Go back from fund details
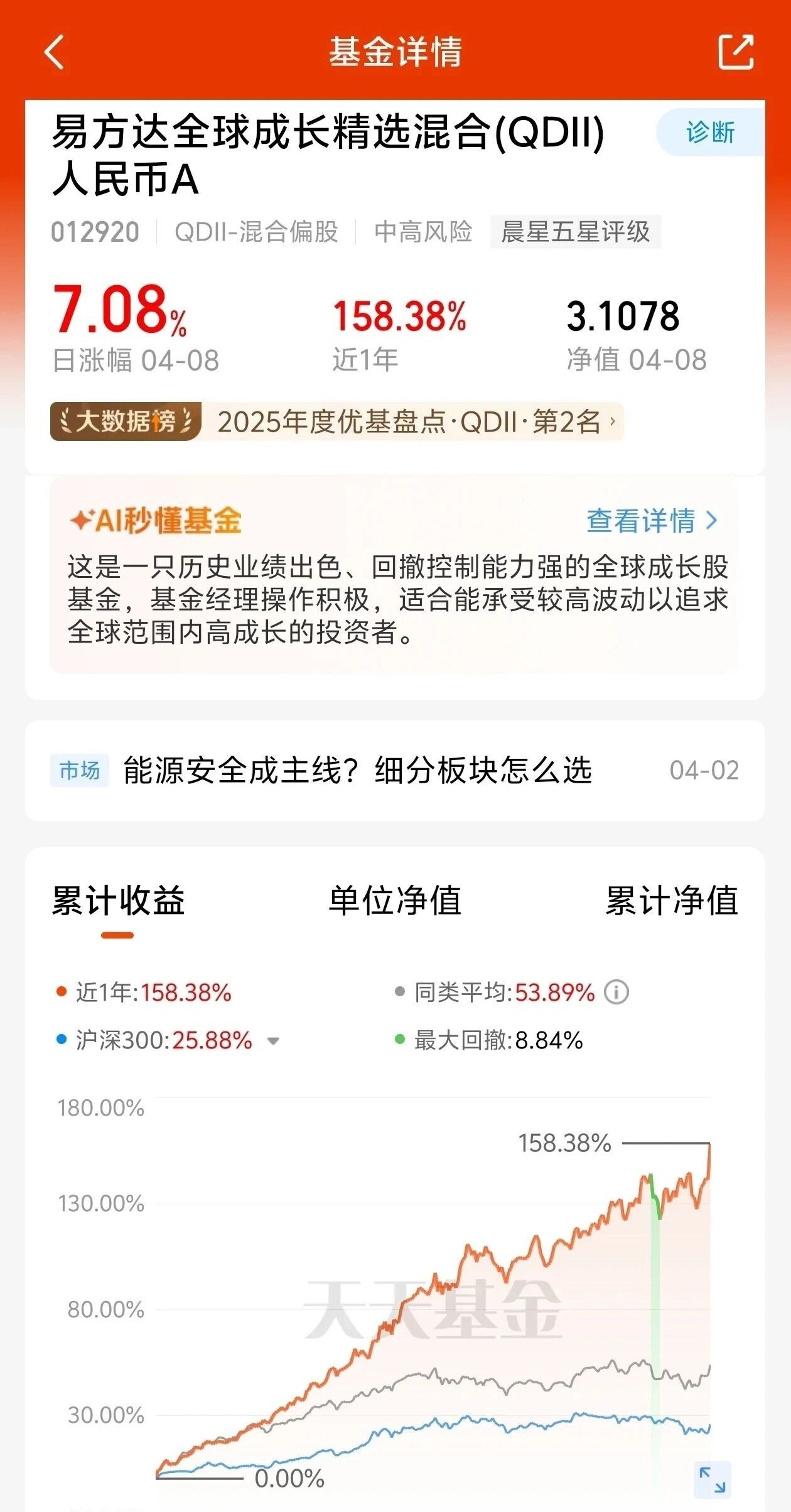The width and height of the screenshot is (791, 1512). coord(54,52)
